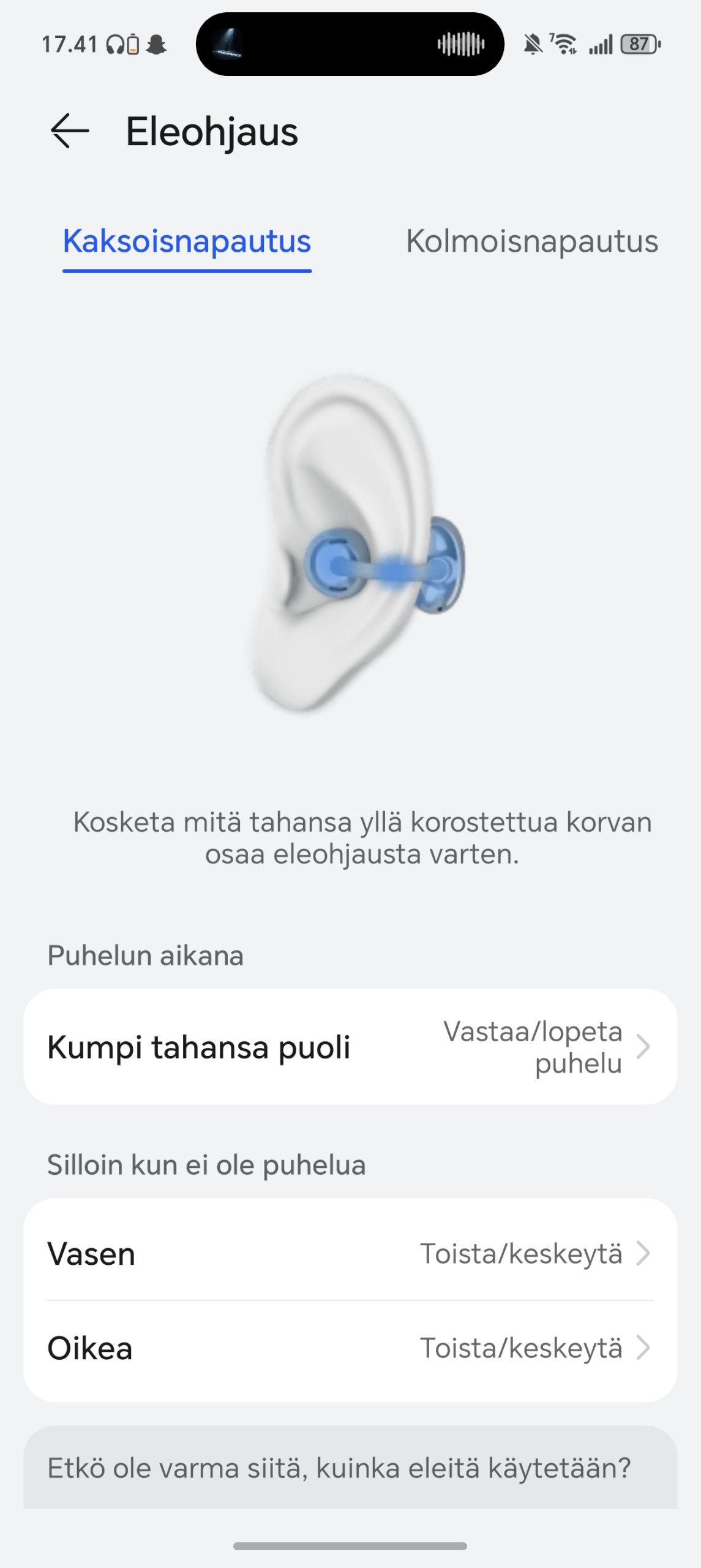Go back from Eleohjaus screen
The height and width of the screenshot is (1568, 701).
pos(69,131)
